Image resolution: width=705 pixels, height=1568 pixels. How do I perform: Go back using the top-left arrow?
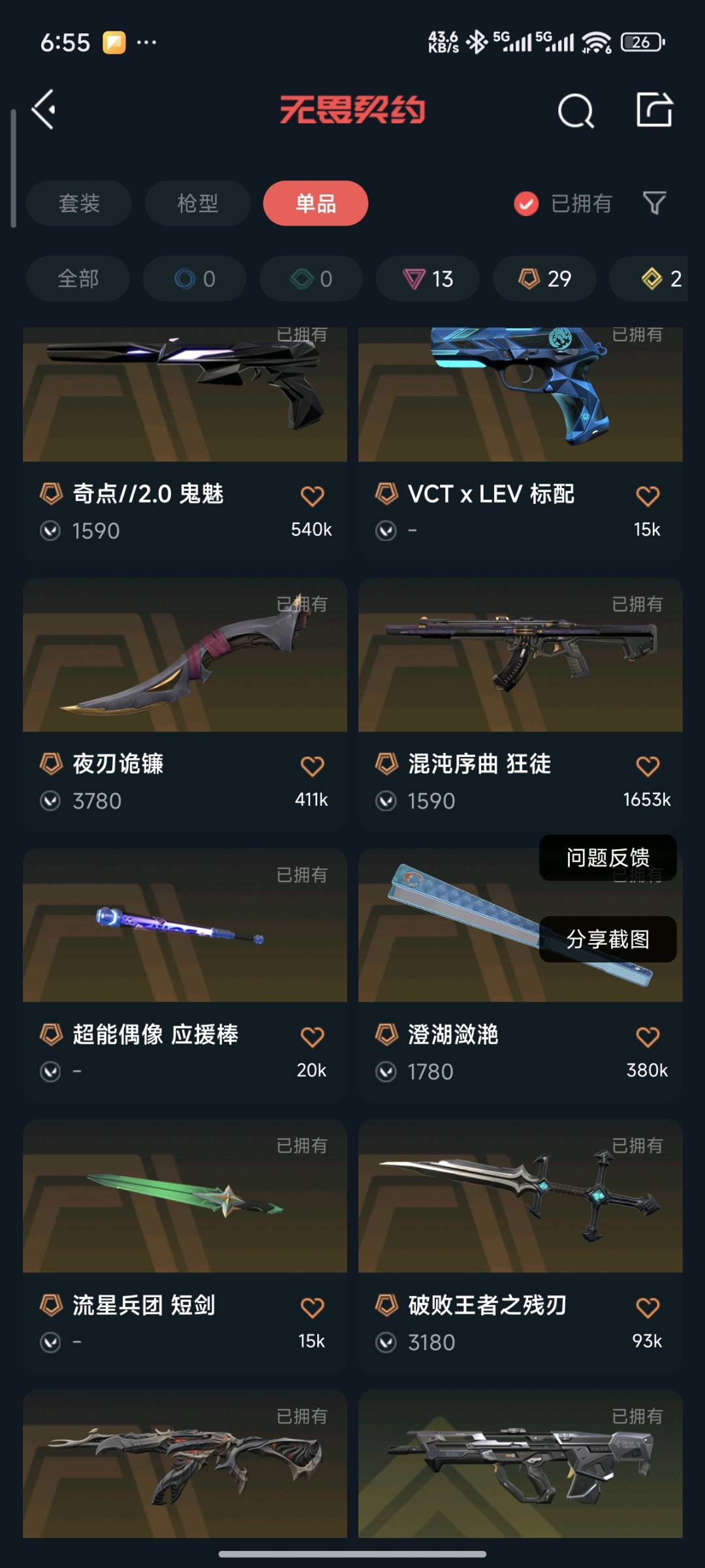coord(44,110)
